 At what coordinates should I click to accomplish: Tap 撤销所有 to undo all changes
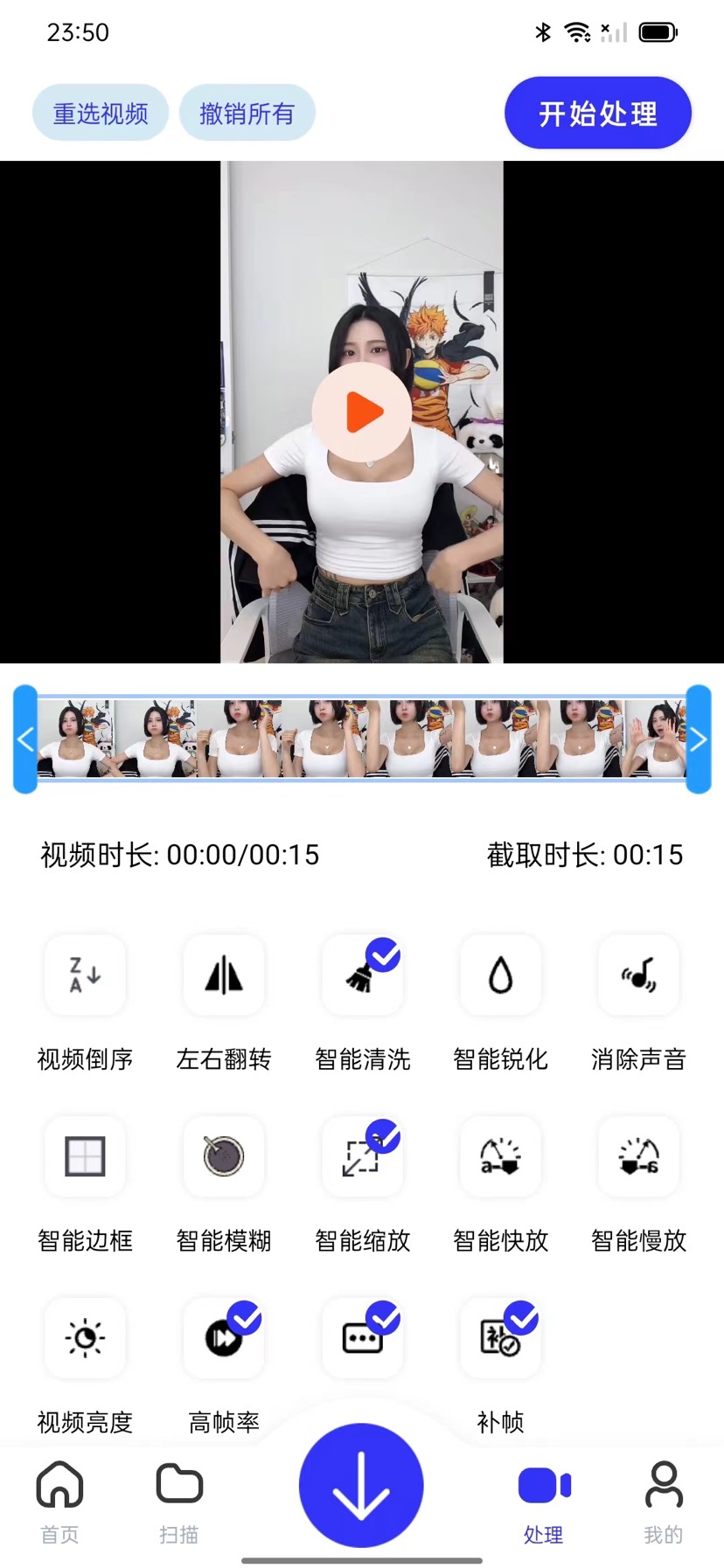[x=247, y=114]
